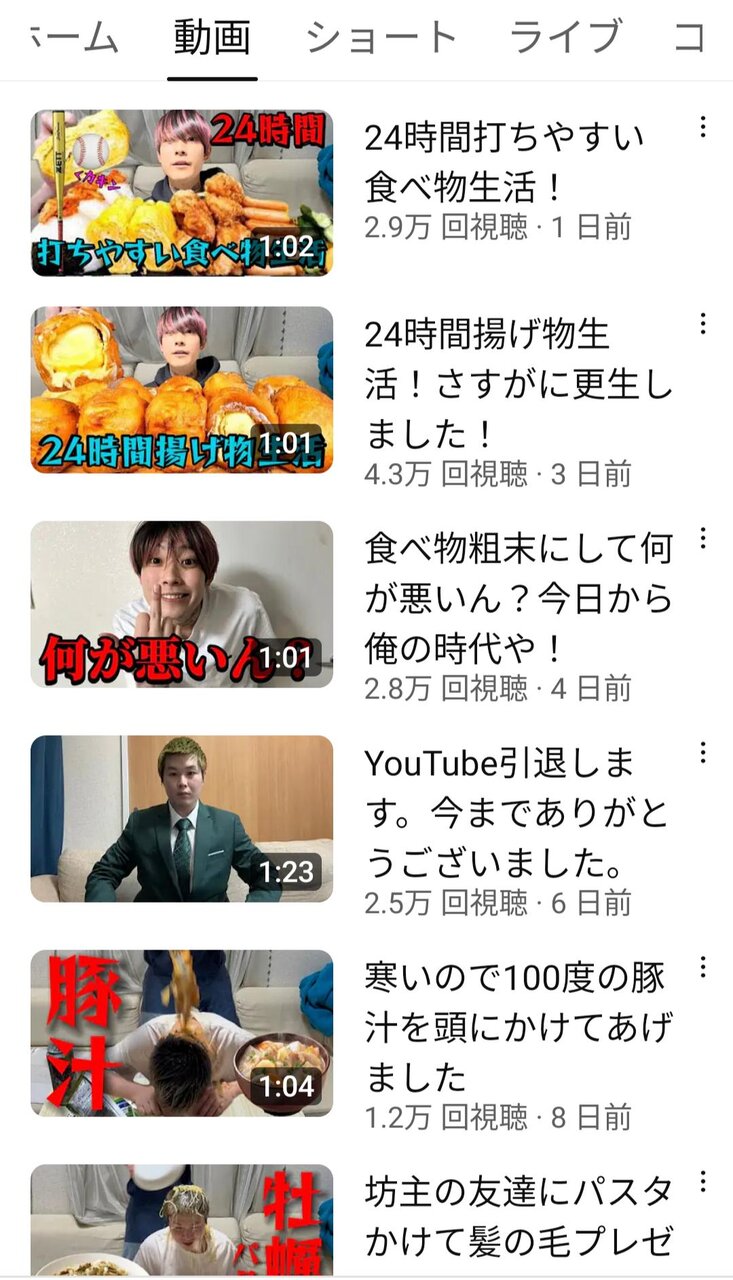The height and width of the screenshot is (1280, 733).
Task: Open options for 坊主の友達にパスタ video
Action: tap(703, 1180)
